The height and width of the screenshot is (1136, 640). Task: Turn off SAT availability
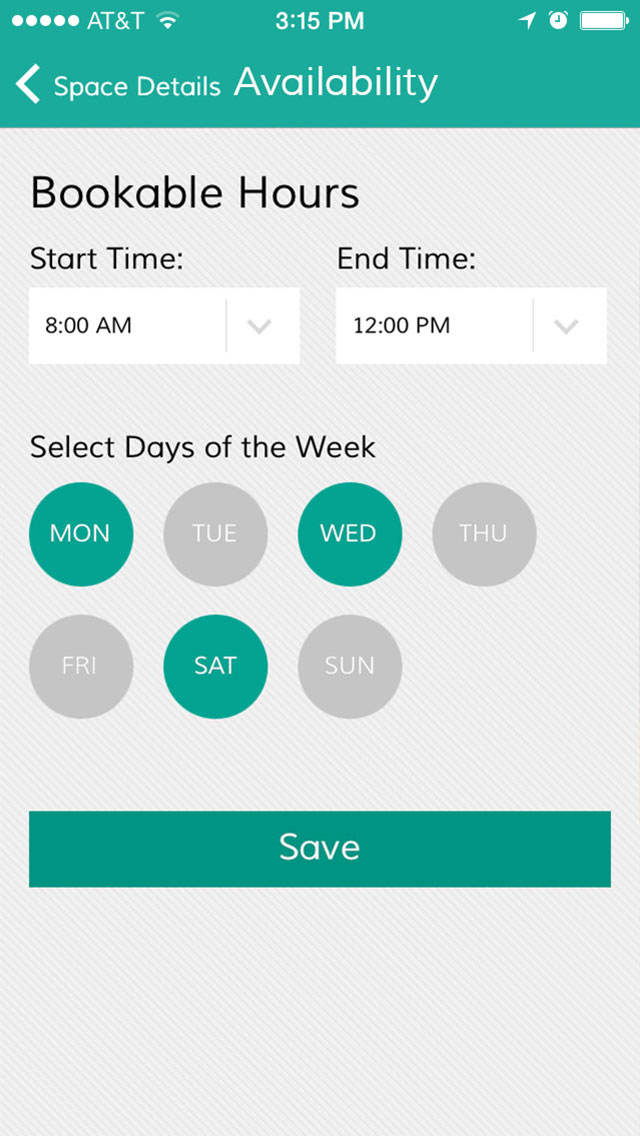coord(215,666)
